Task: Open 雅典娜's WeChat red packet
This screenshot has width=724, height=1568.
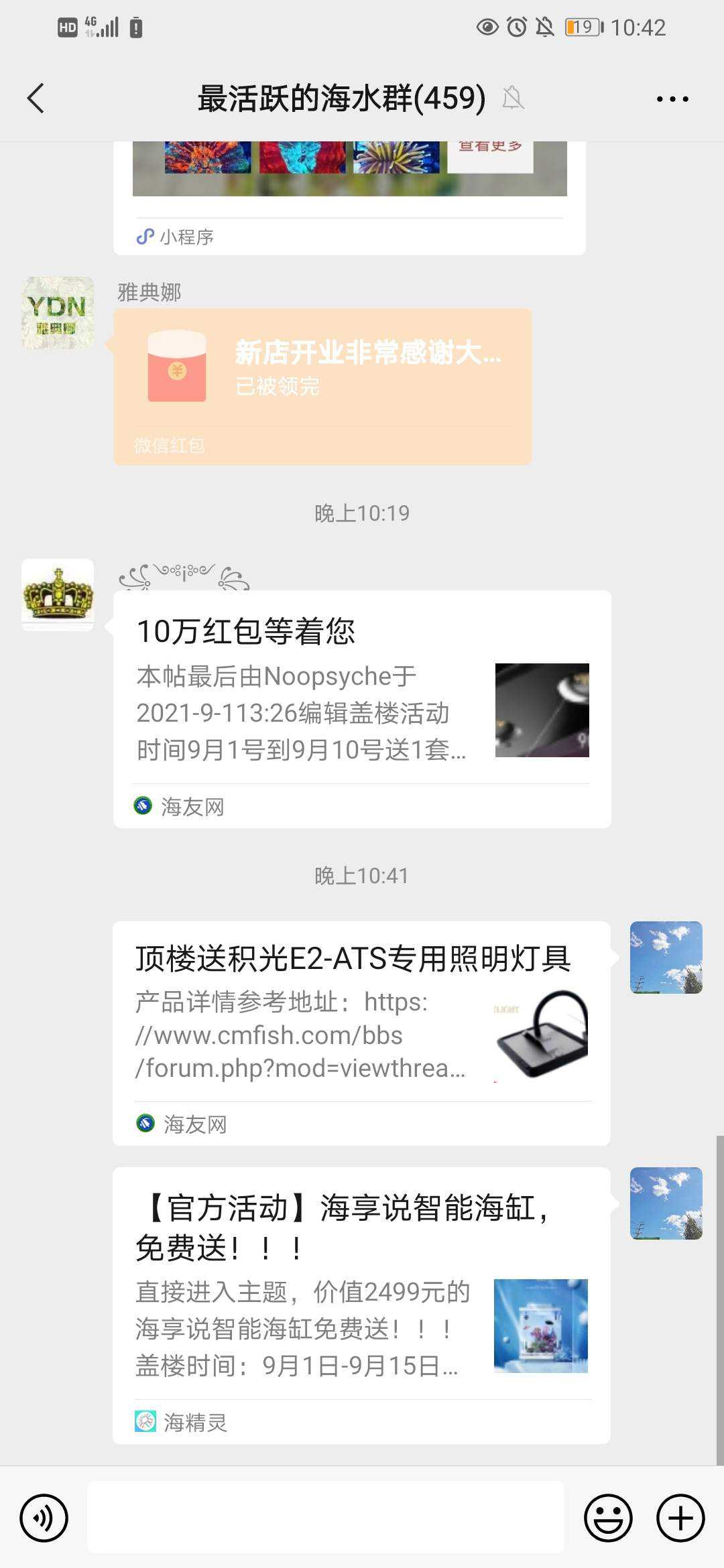Action: pos(322,387)
